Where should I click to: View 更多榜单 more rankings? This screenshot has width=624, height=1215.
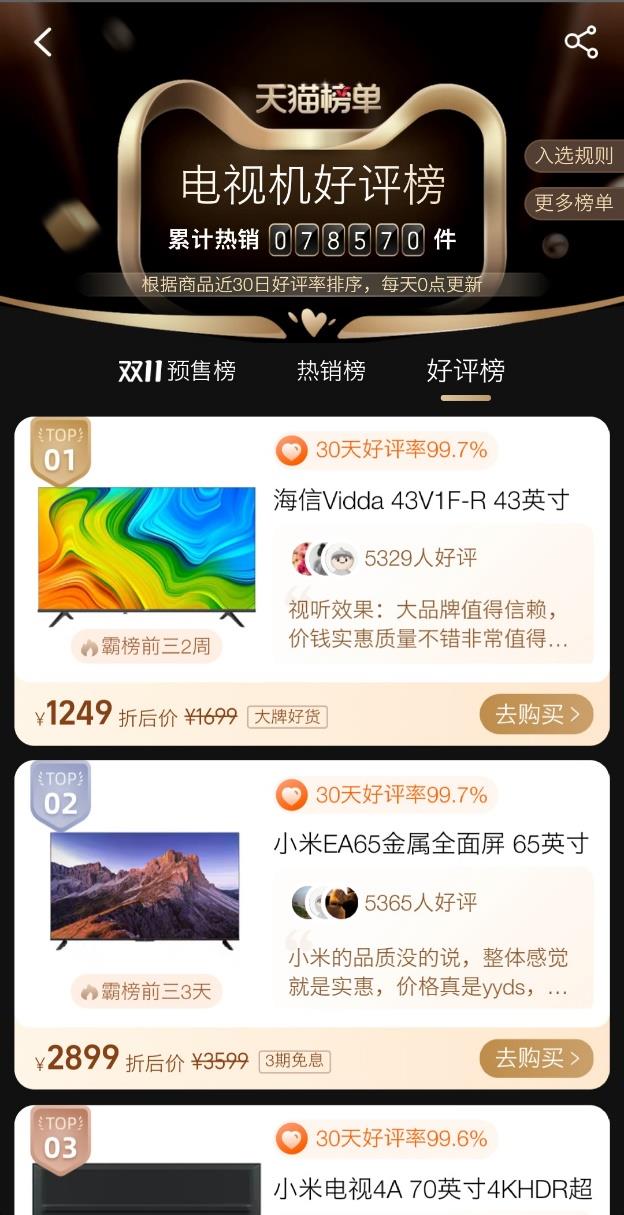click(573, 203)
